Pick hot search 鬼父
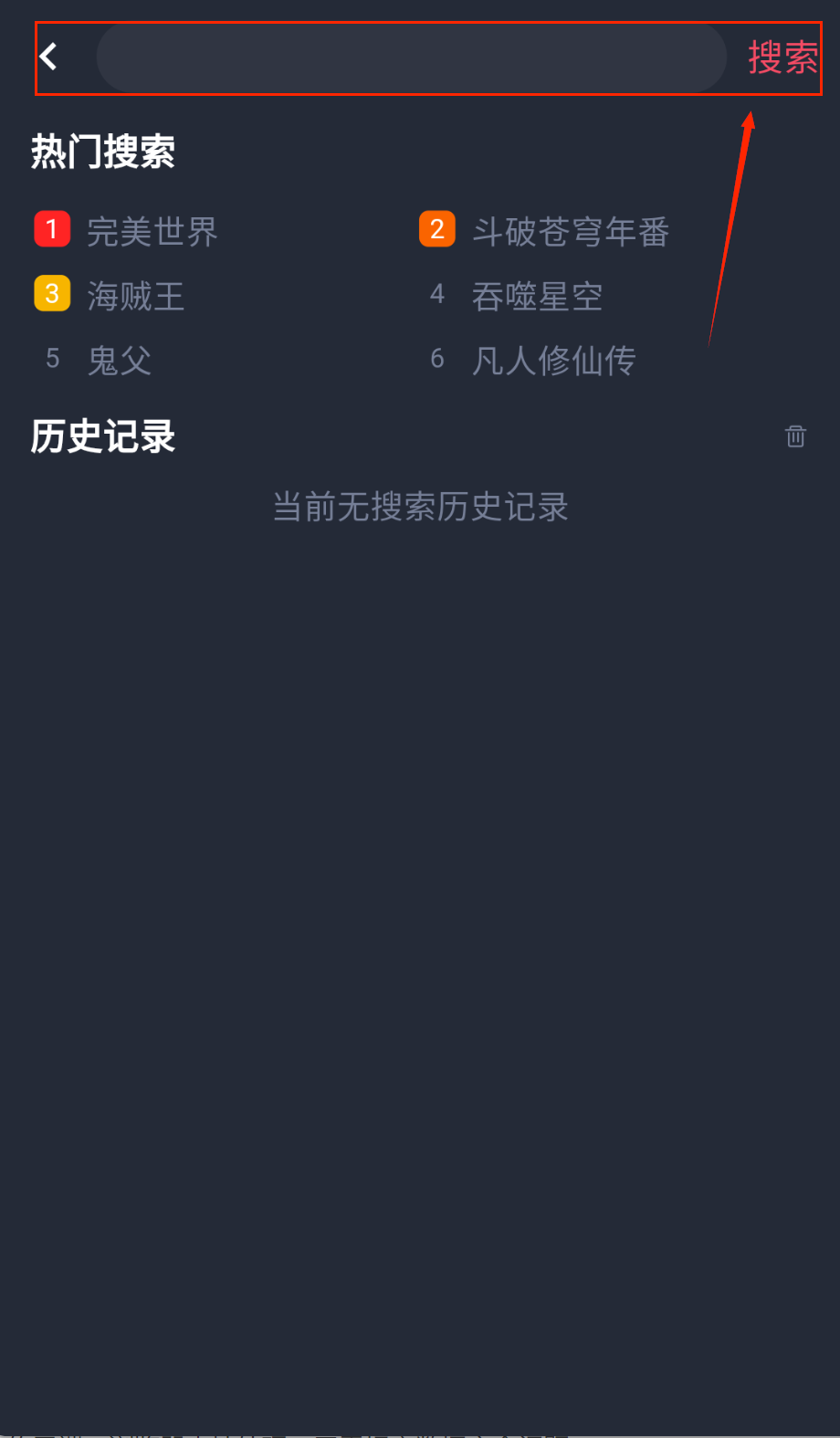 [119, 360]
